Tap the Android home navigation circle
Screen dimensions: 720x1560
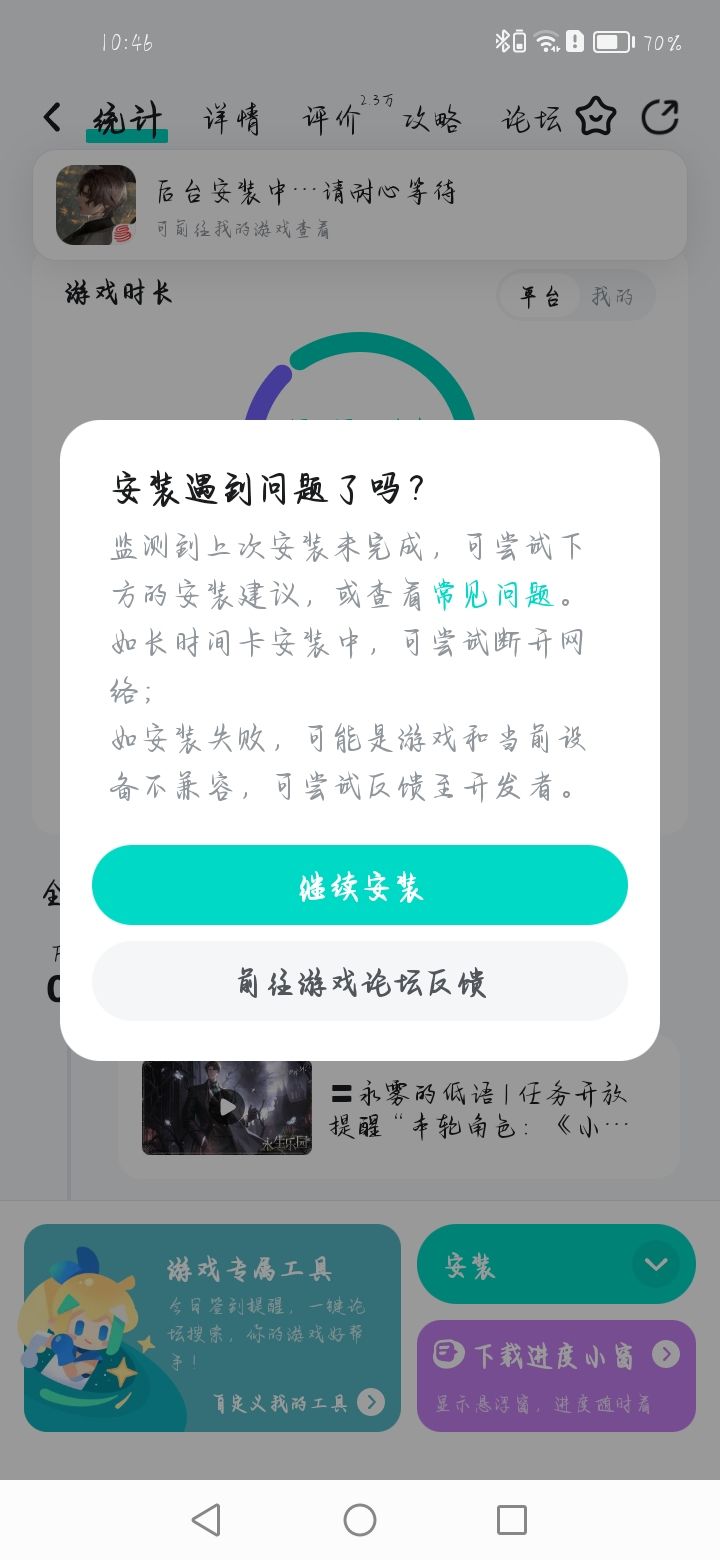click(x=360, y=1519)
